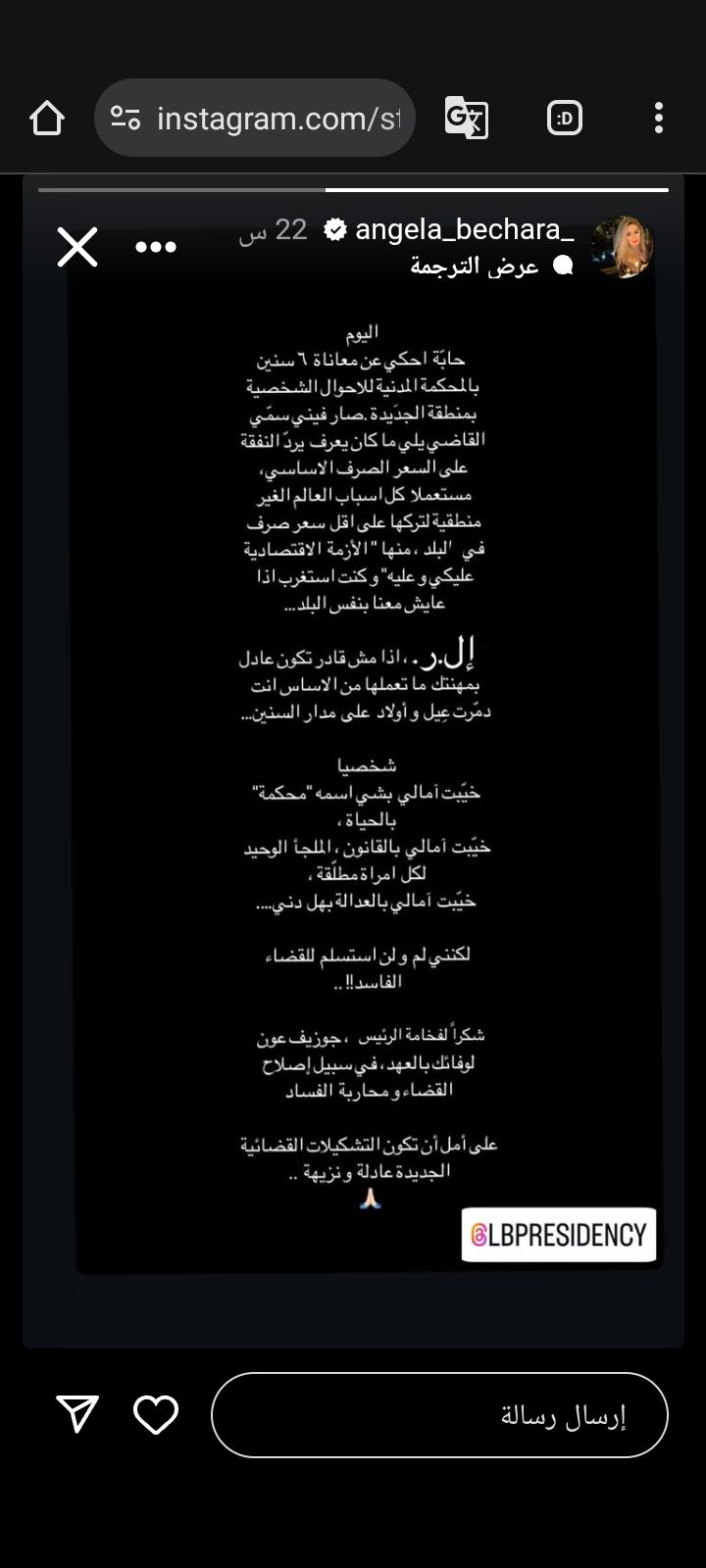The width and height of the screenshot is (706, 1568).
Task: Go to the browser homepage
Action: pos(46,117)
